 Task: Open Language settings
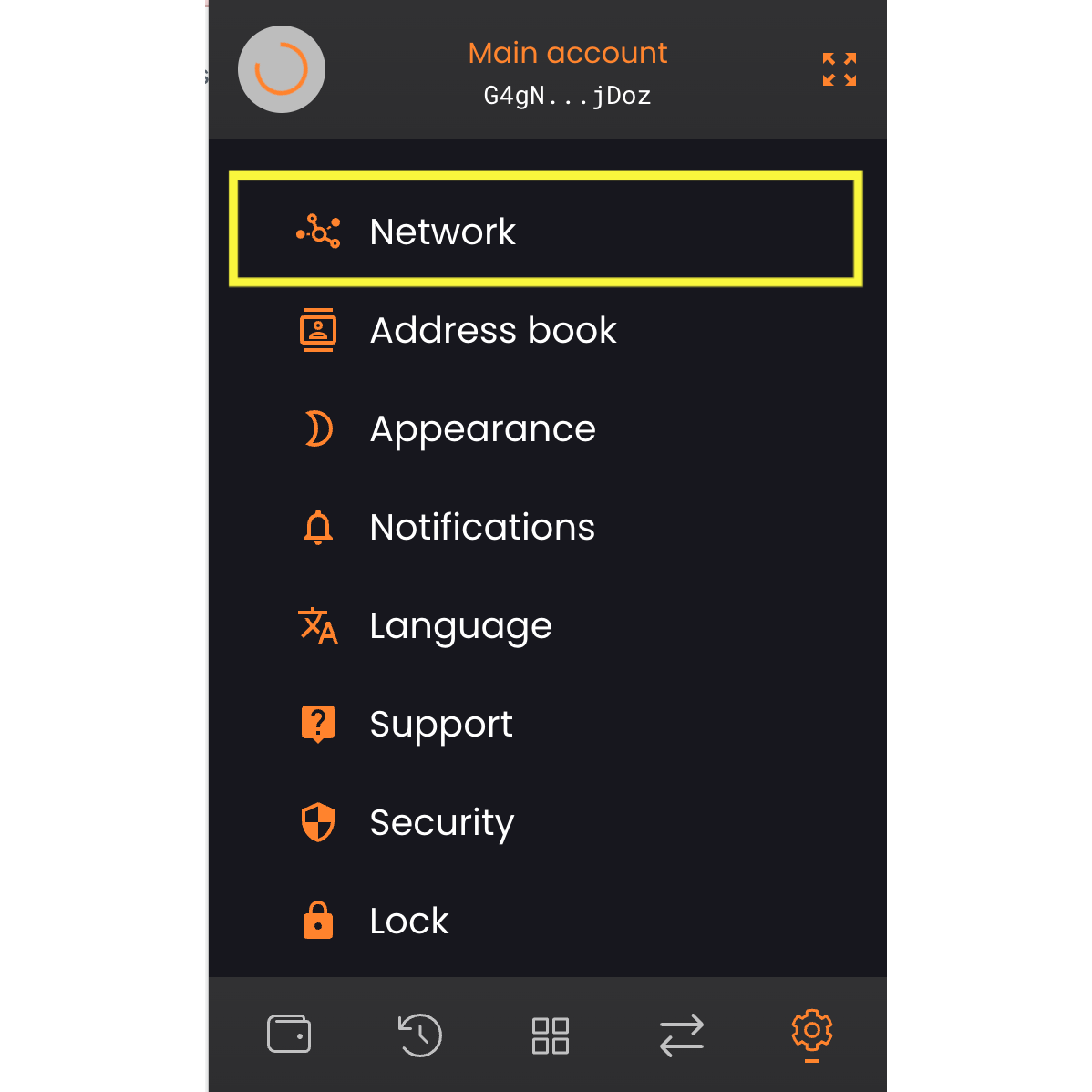[460, 626]
